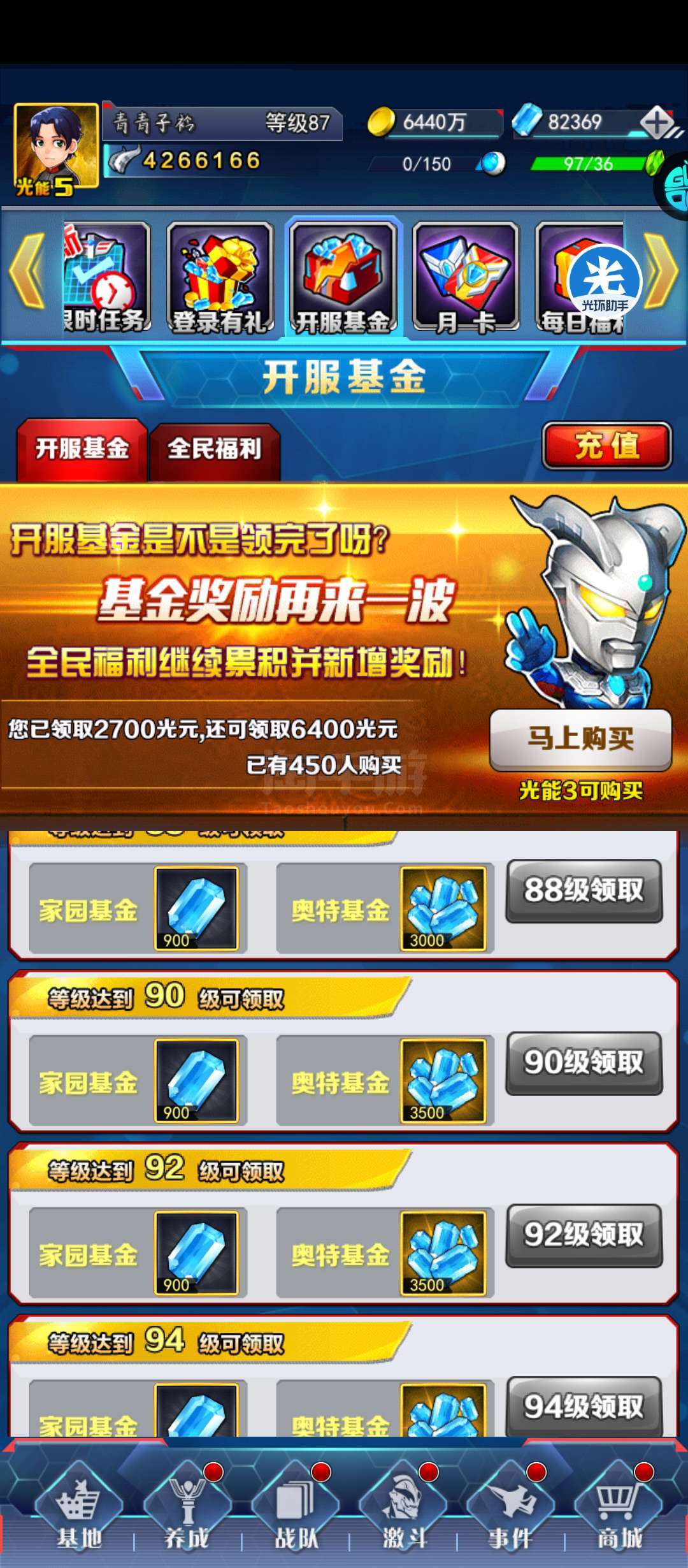Image resolution: width=688 pixels, height=1568 pixels.
Task: Switch to the 战队 team tab
Action: (x=295, y=1511)
